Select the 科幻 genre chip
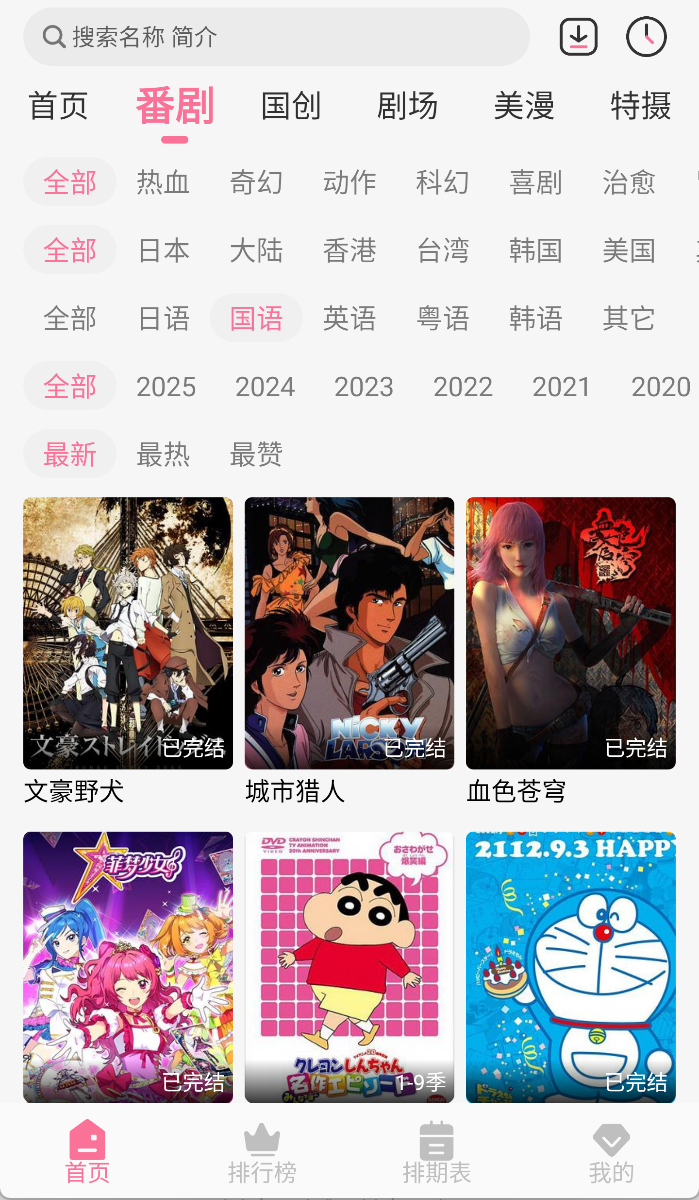The width and height of the screenshot is (699, 1200). click(x=442, y=183)
